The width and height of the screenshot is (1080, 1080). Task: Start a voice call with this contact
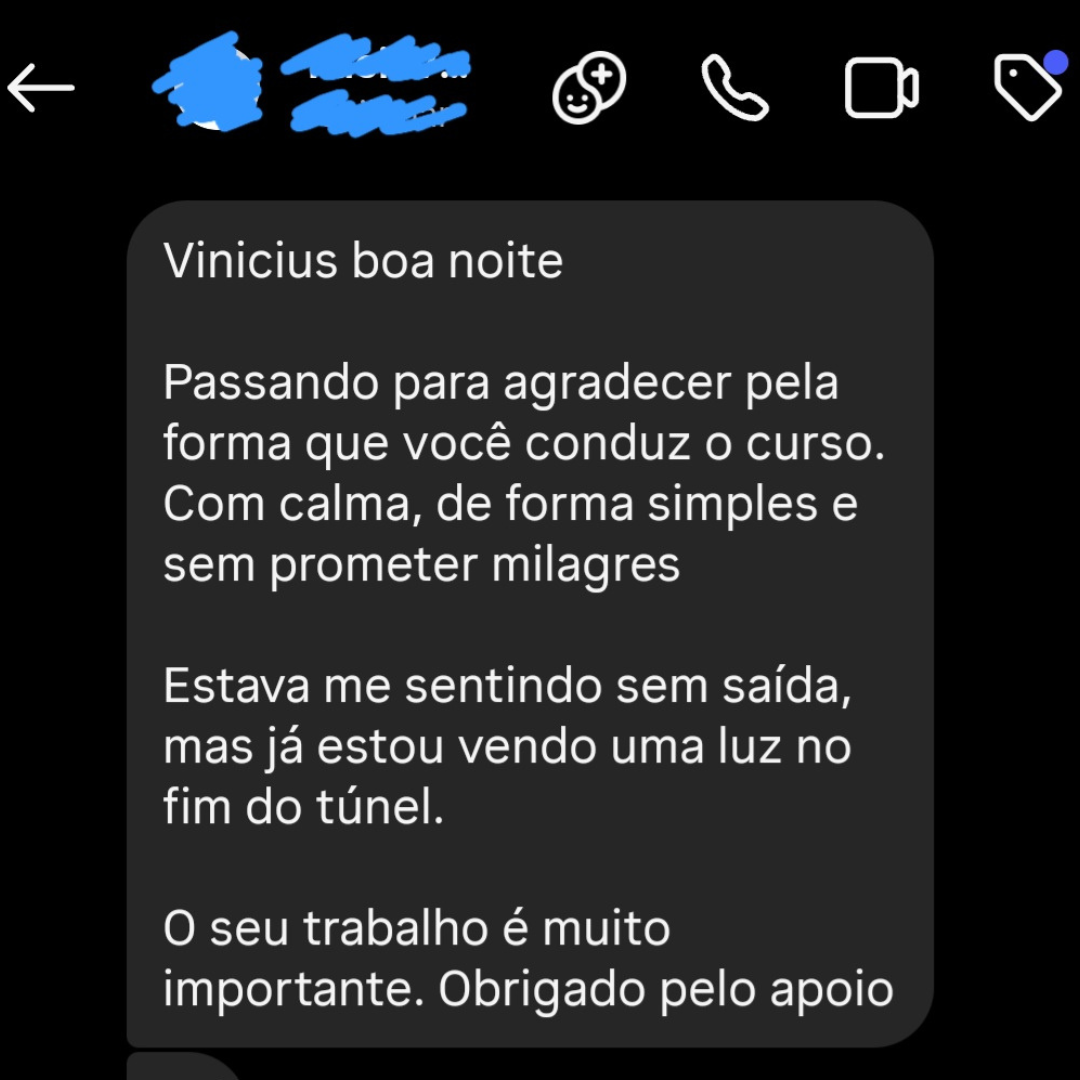click(x=735, y=88)
